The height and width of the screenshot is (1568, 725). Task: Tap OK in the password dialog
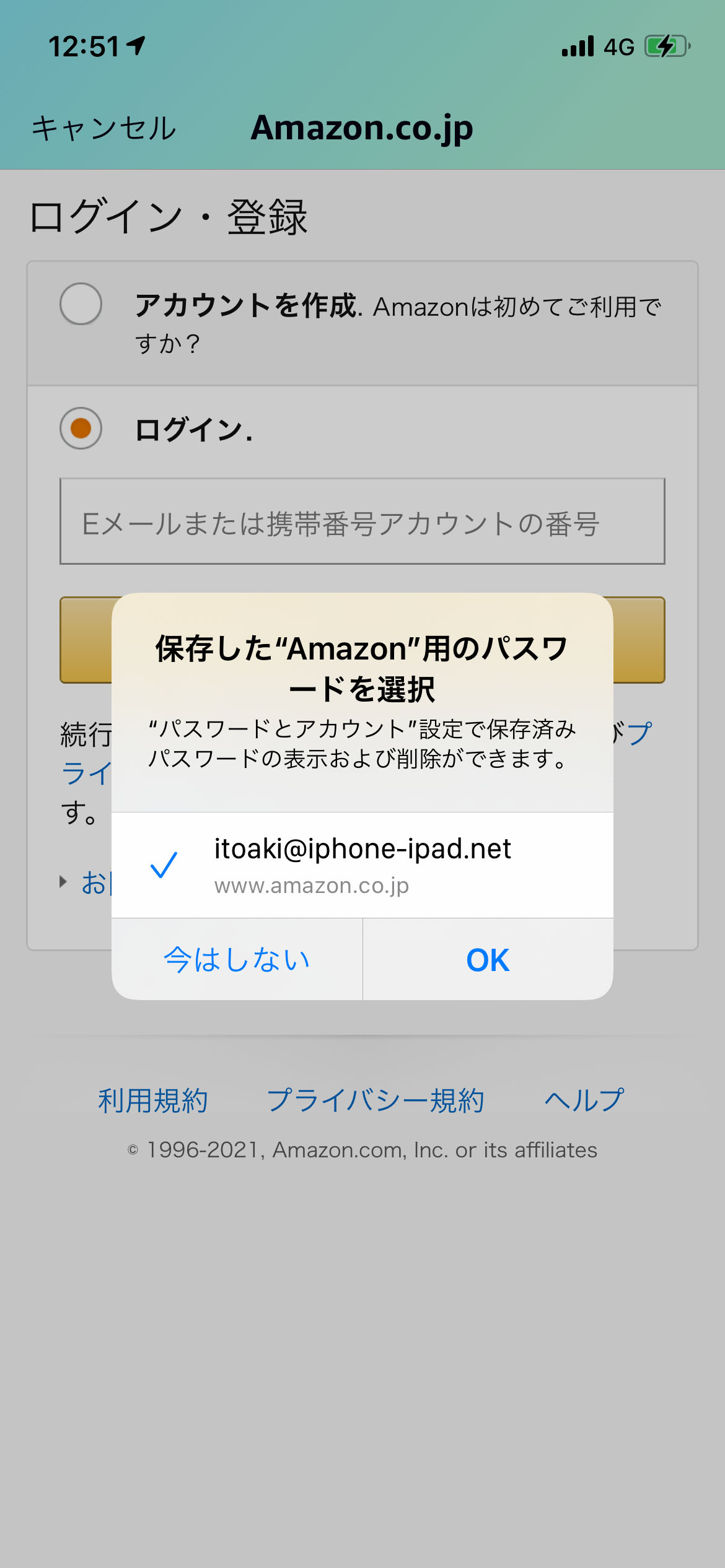488,959
